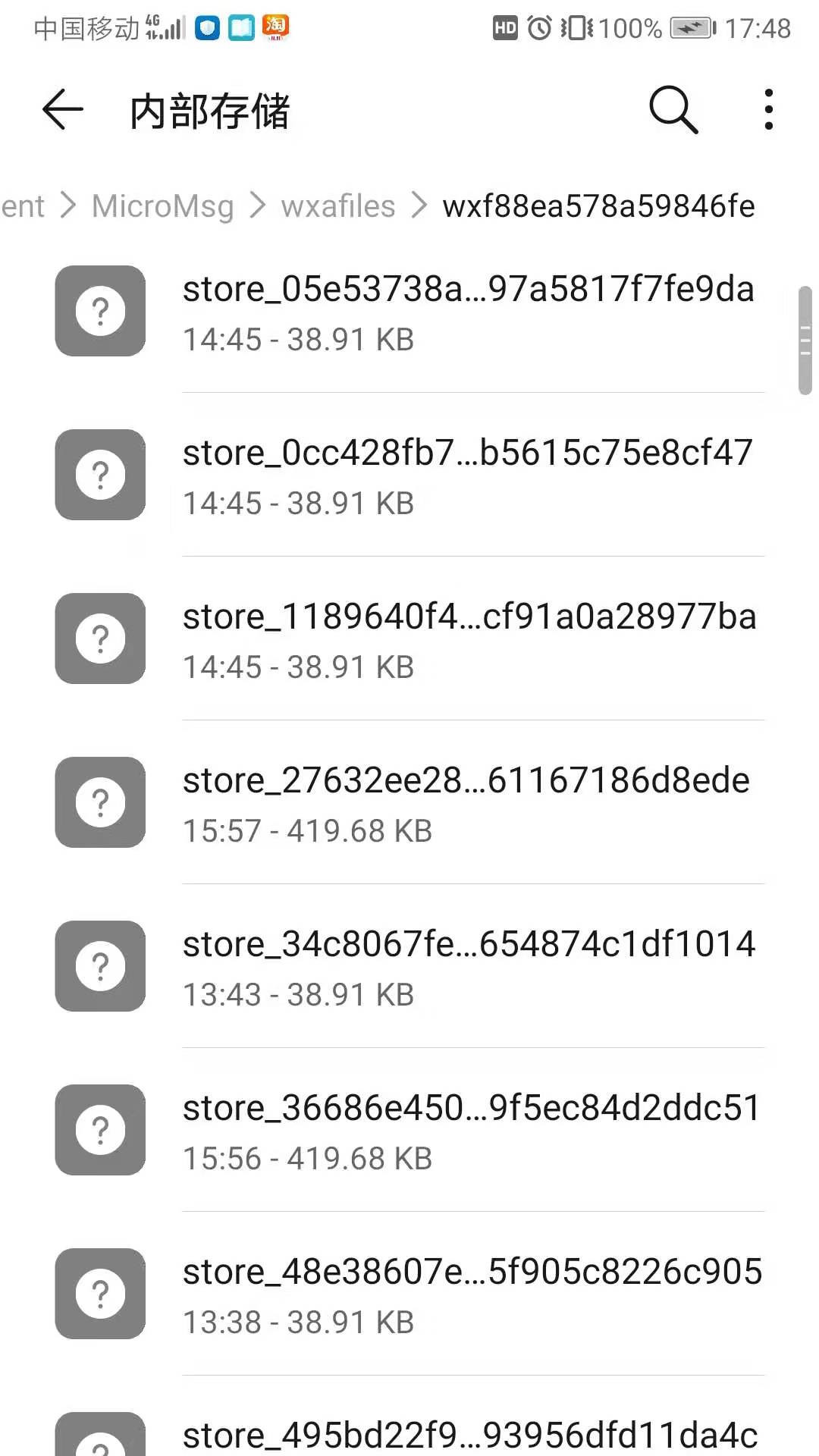Navigate to wxafiles in the breadcrumb
Viewport: 819px width, 1456px height.
point(338,206)
